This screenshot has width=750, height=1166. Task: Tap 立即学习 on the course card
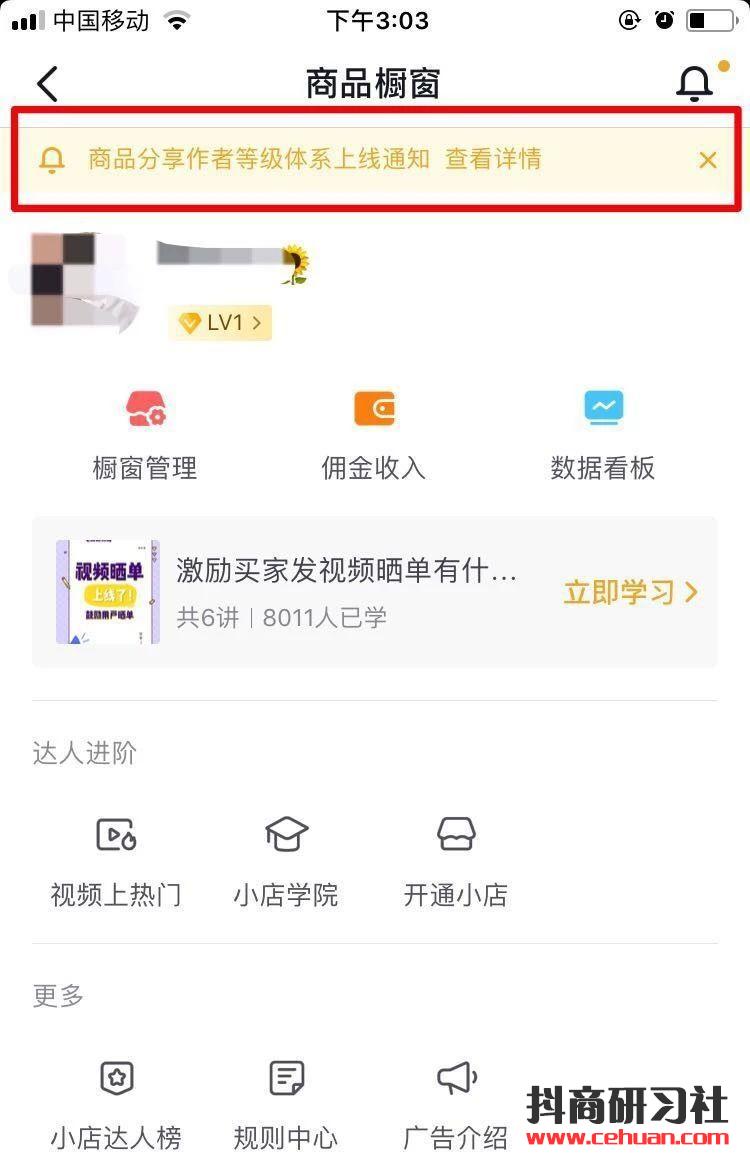point(631,592)
